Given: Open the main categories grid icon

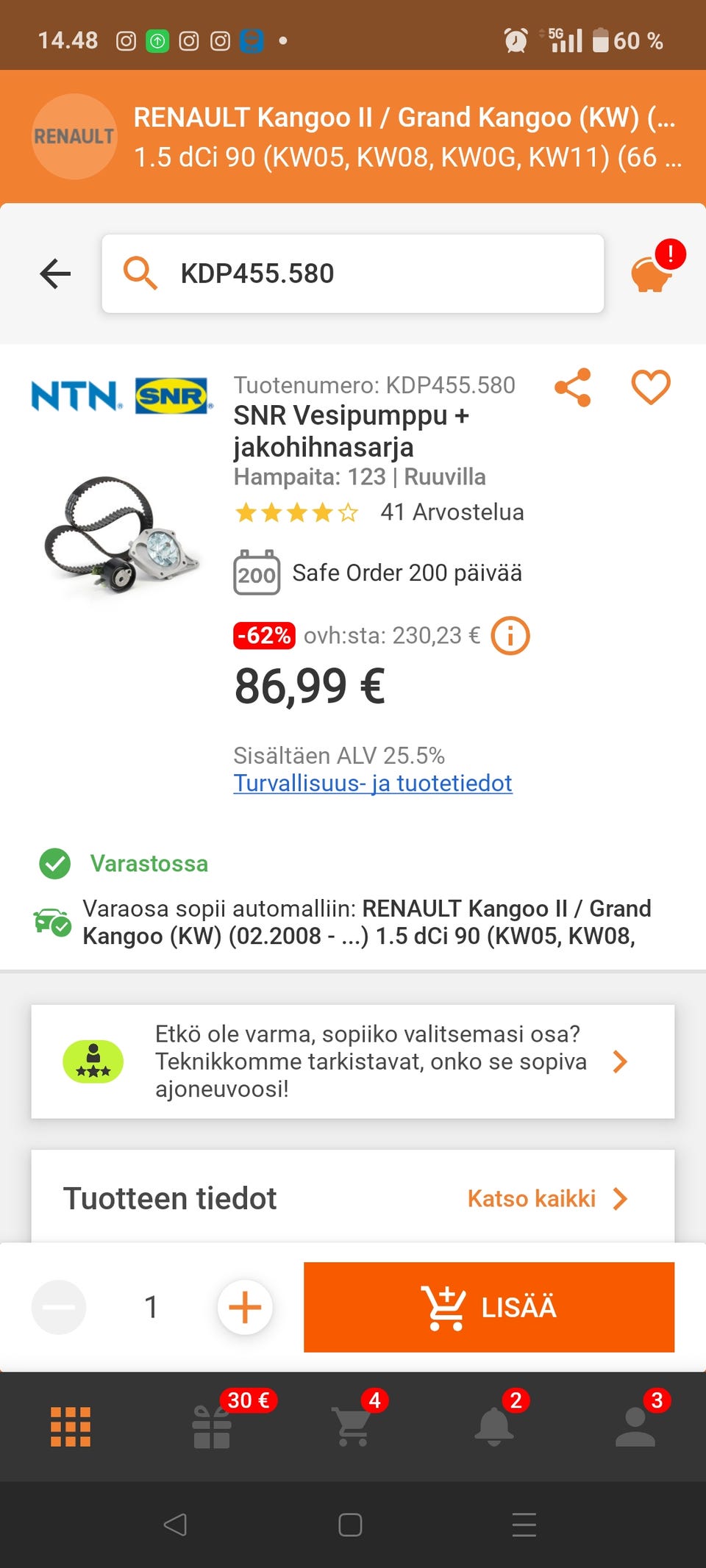Looking at the screenshot, I should pyautogui.click(x=71, y=1425).
